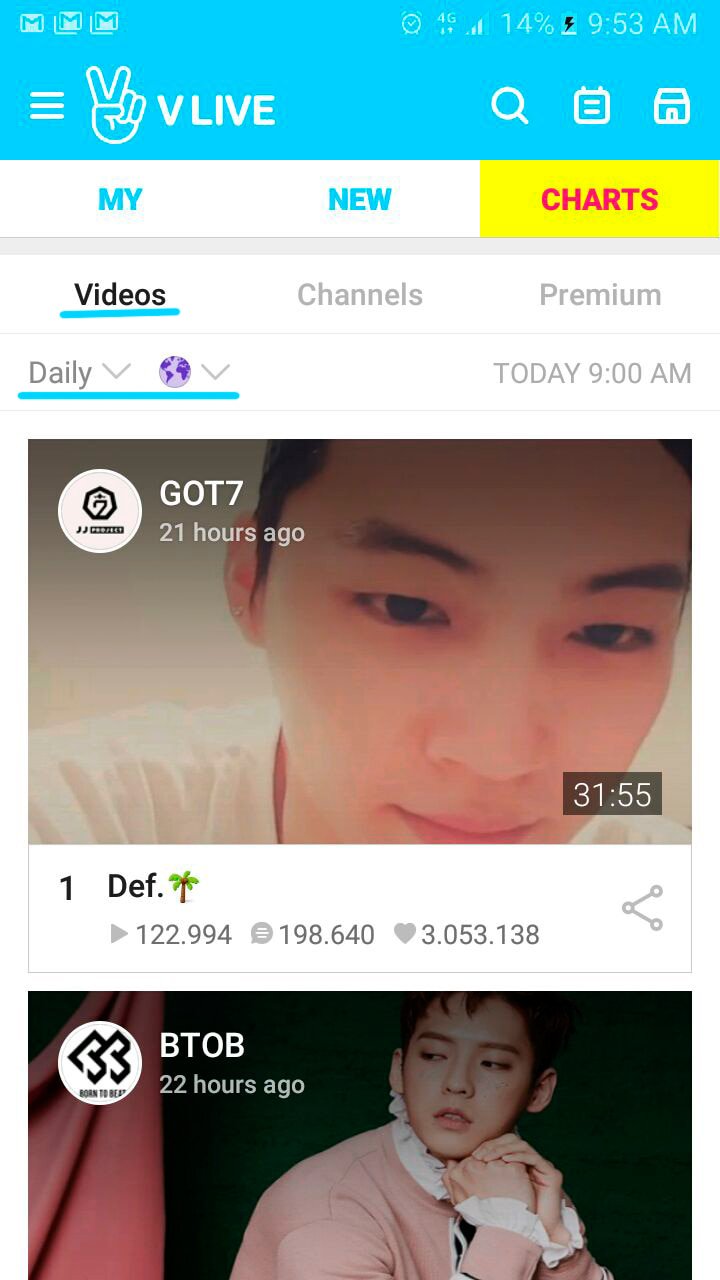Open the store icon

pos(672,106)
